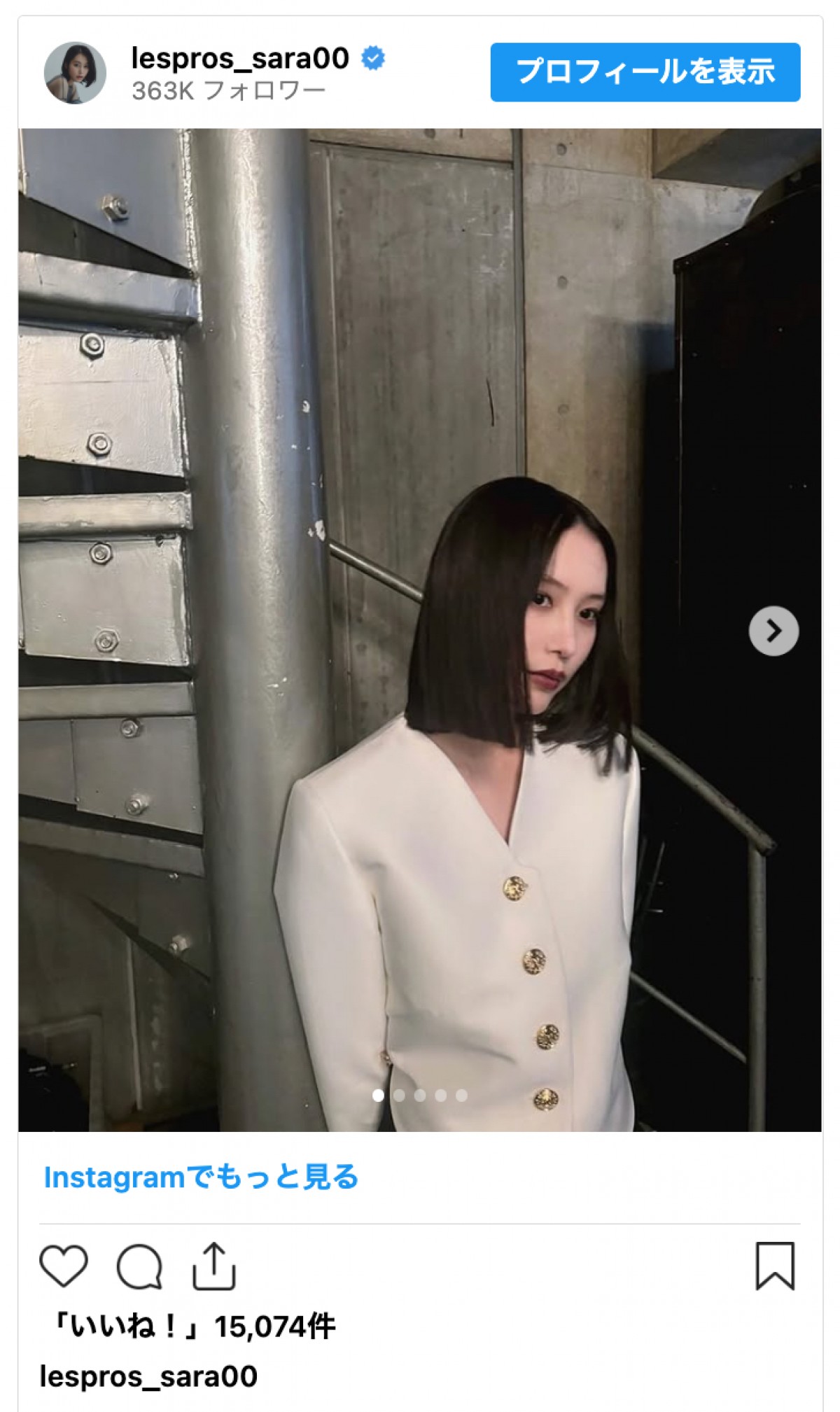Open the lespros_sara00 profile avatar
The height and width of the screenshot is (1412, 840).
pyautogui.click(x=75, y=73)
